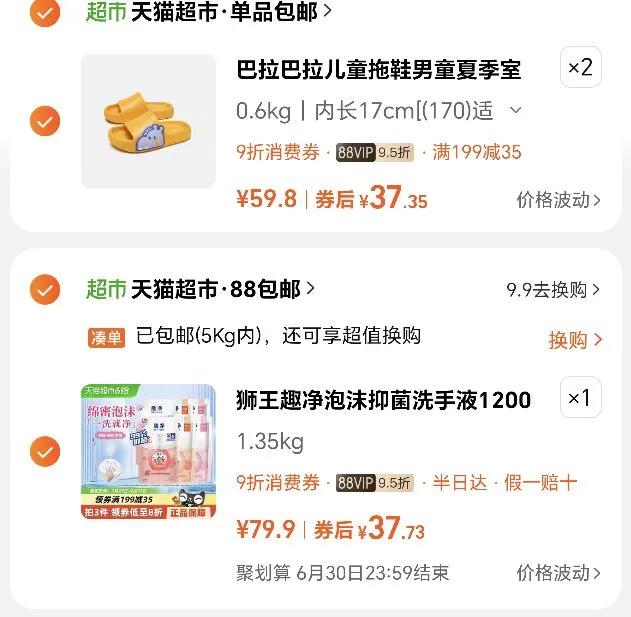Uncheck the 天猫超市·单品包邮 store checkbox
Image resolution: width=631 pixels, height=617 pixels.
44,12
